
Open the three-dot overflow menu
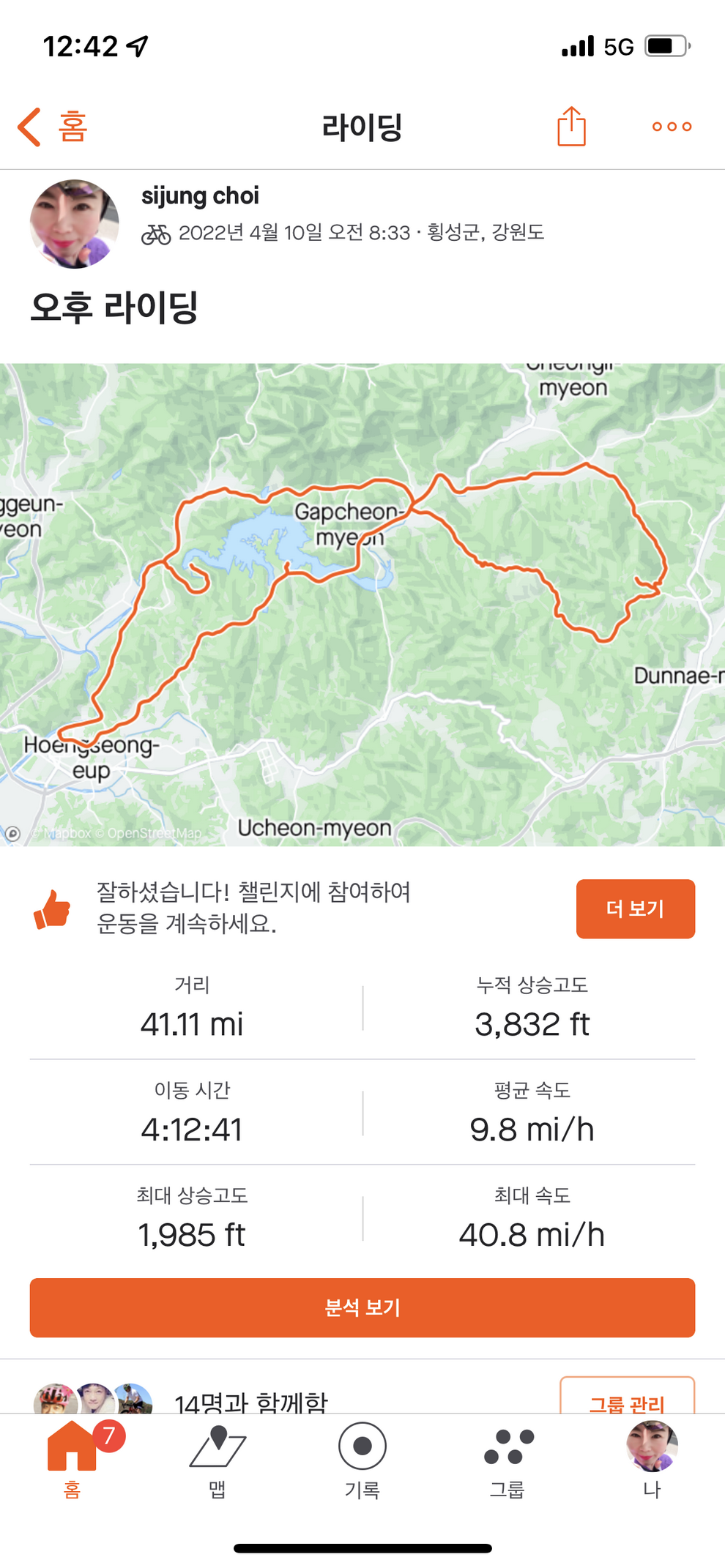pos(672,127)
